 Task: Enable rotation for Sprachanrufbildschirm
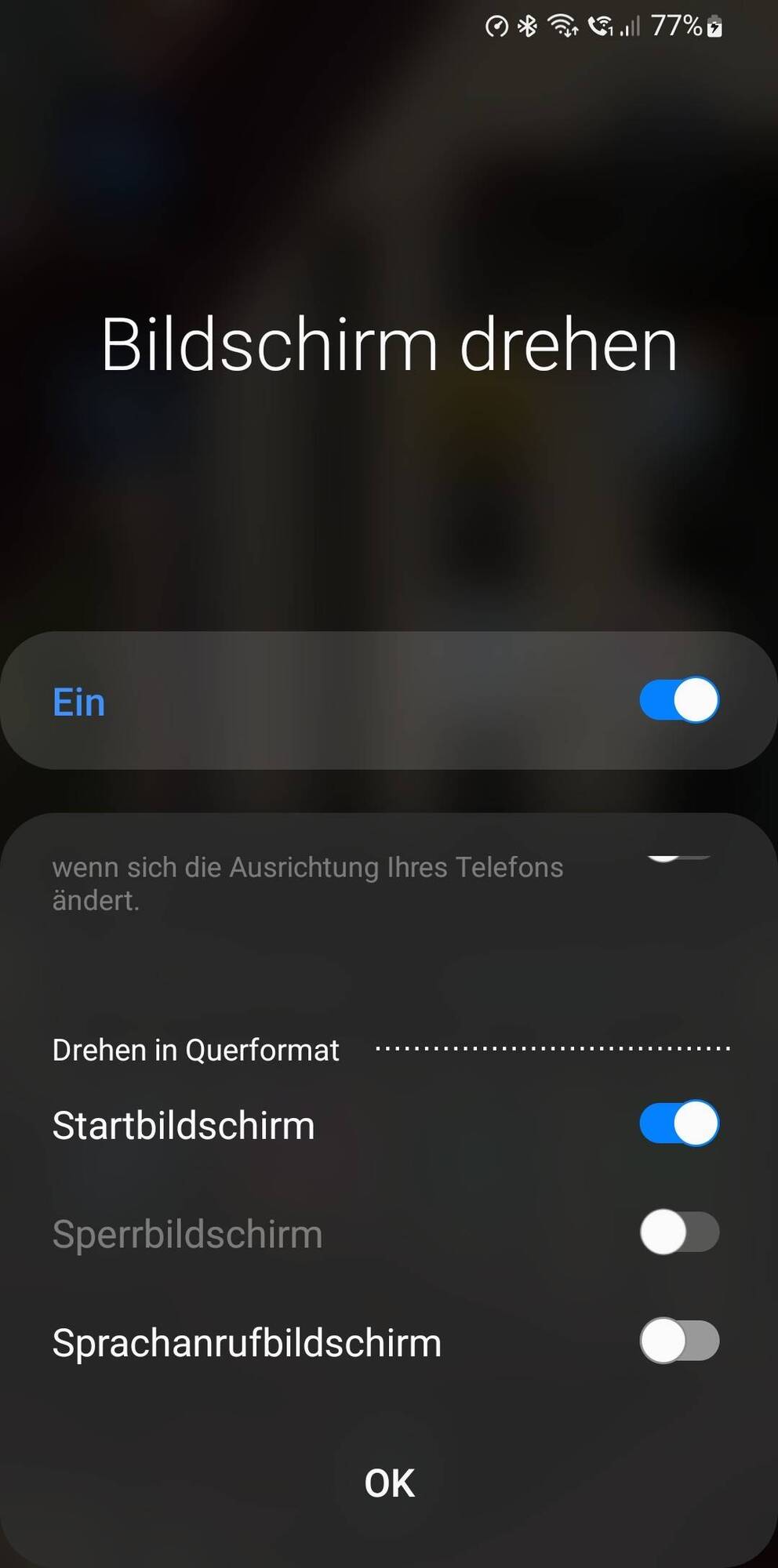coord(678,1341)
